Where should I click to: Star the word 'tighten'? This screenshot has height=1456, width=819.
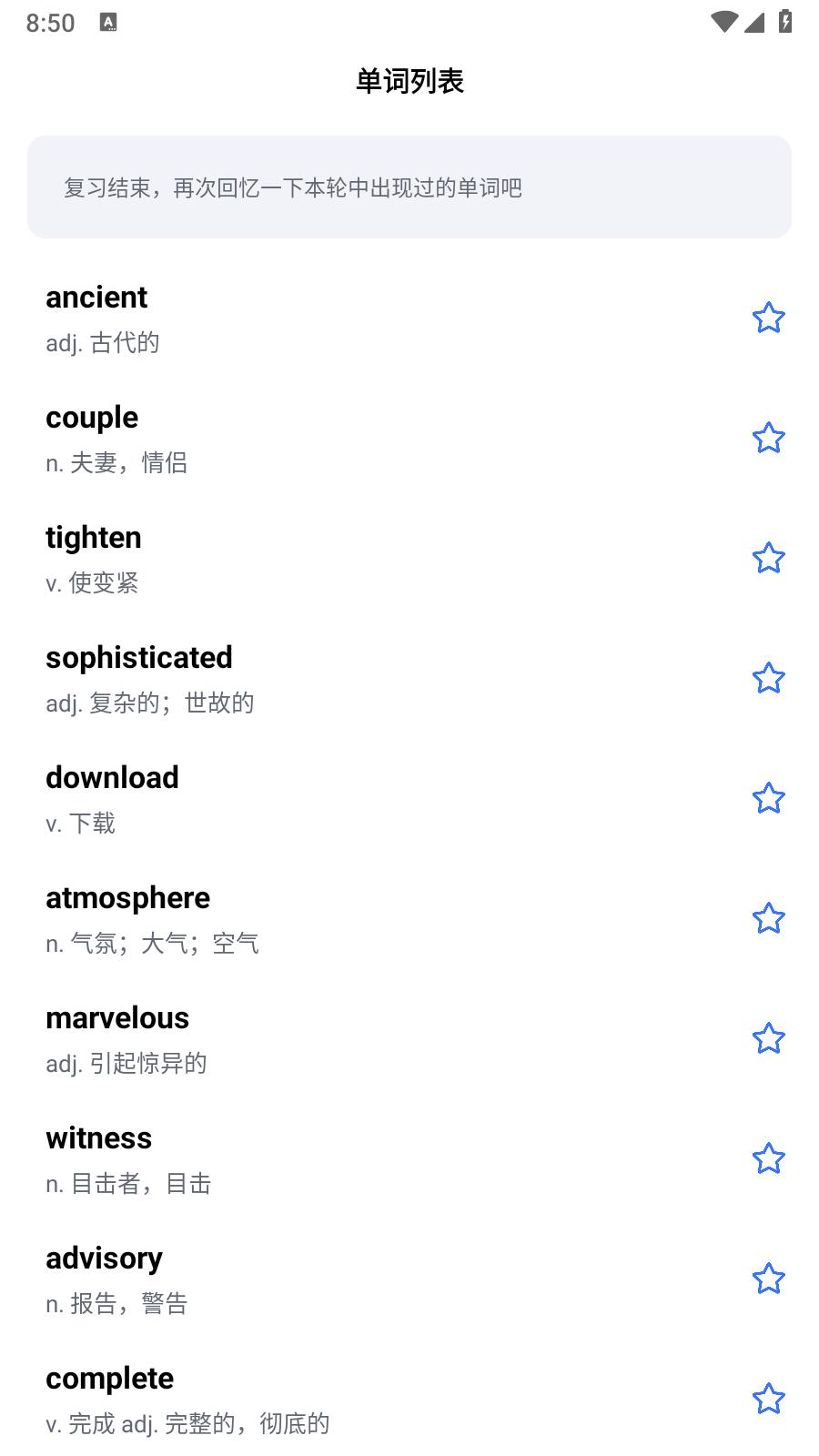click(x=769, y=558)
